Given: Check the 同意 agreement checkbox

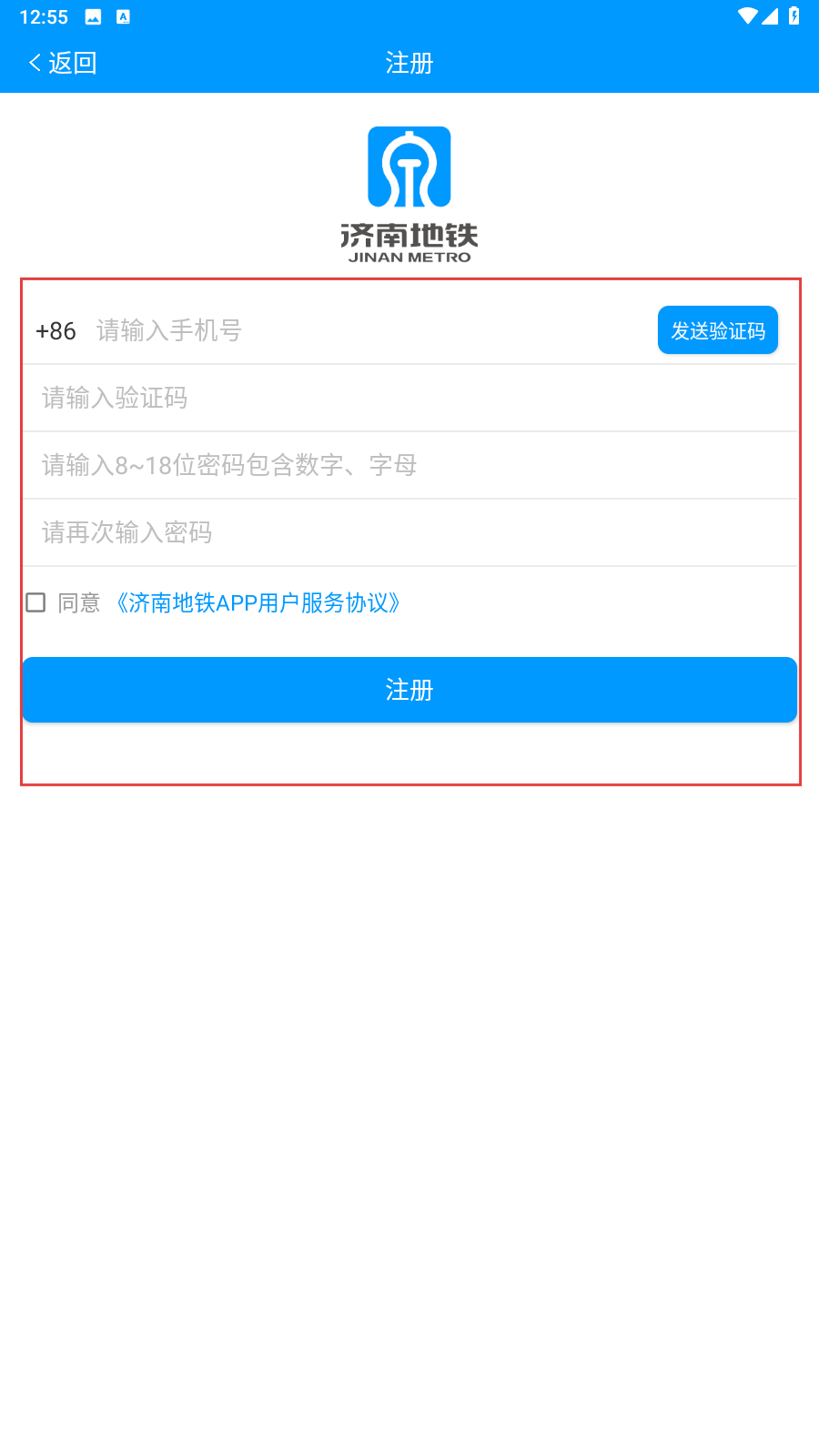Looking at the screenshot, I should pyautogui.click(x=35, y=602).
